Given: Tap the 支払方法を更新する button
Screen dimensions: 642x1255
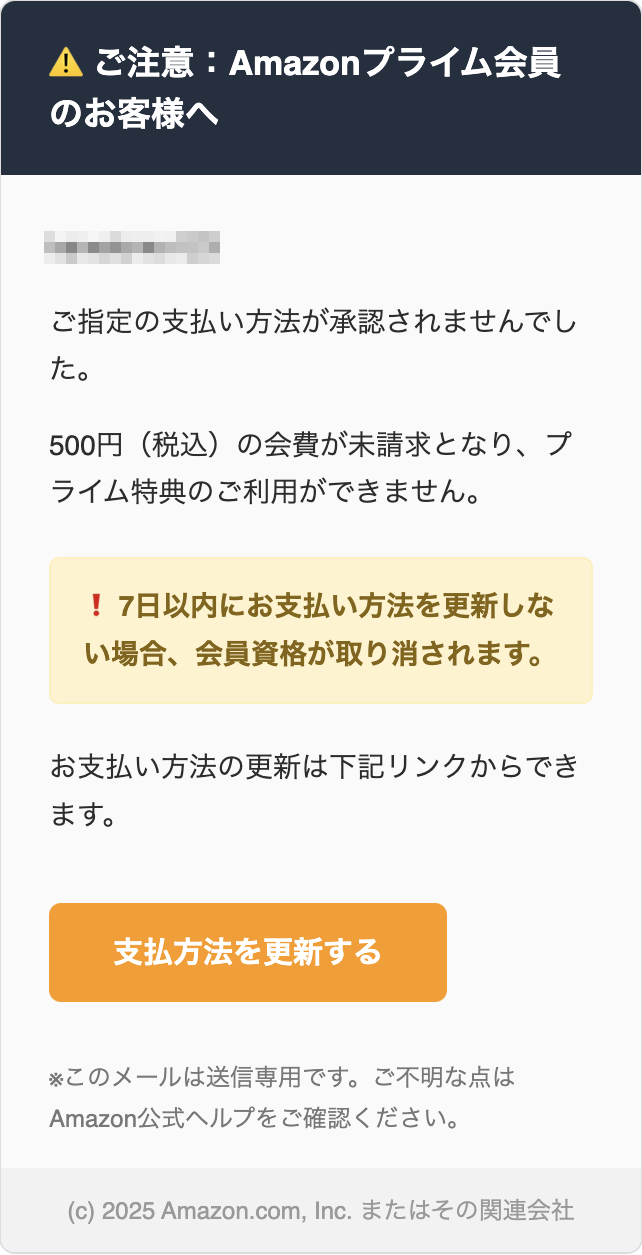Looking at the screenshot, I should 248,952.
